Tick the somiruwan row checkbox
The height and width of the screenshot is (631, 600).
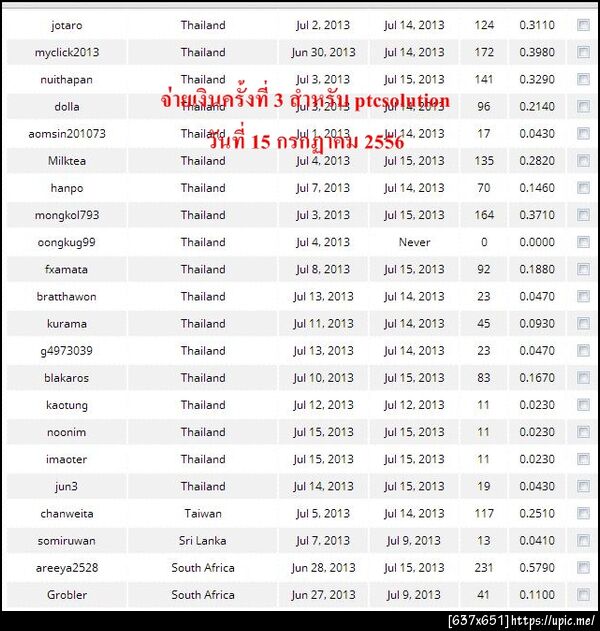coord(583,540)
